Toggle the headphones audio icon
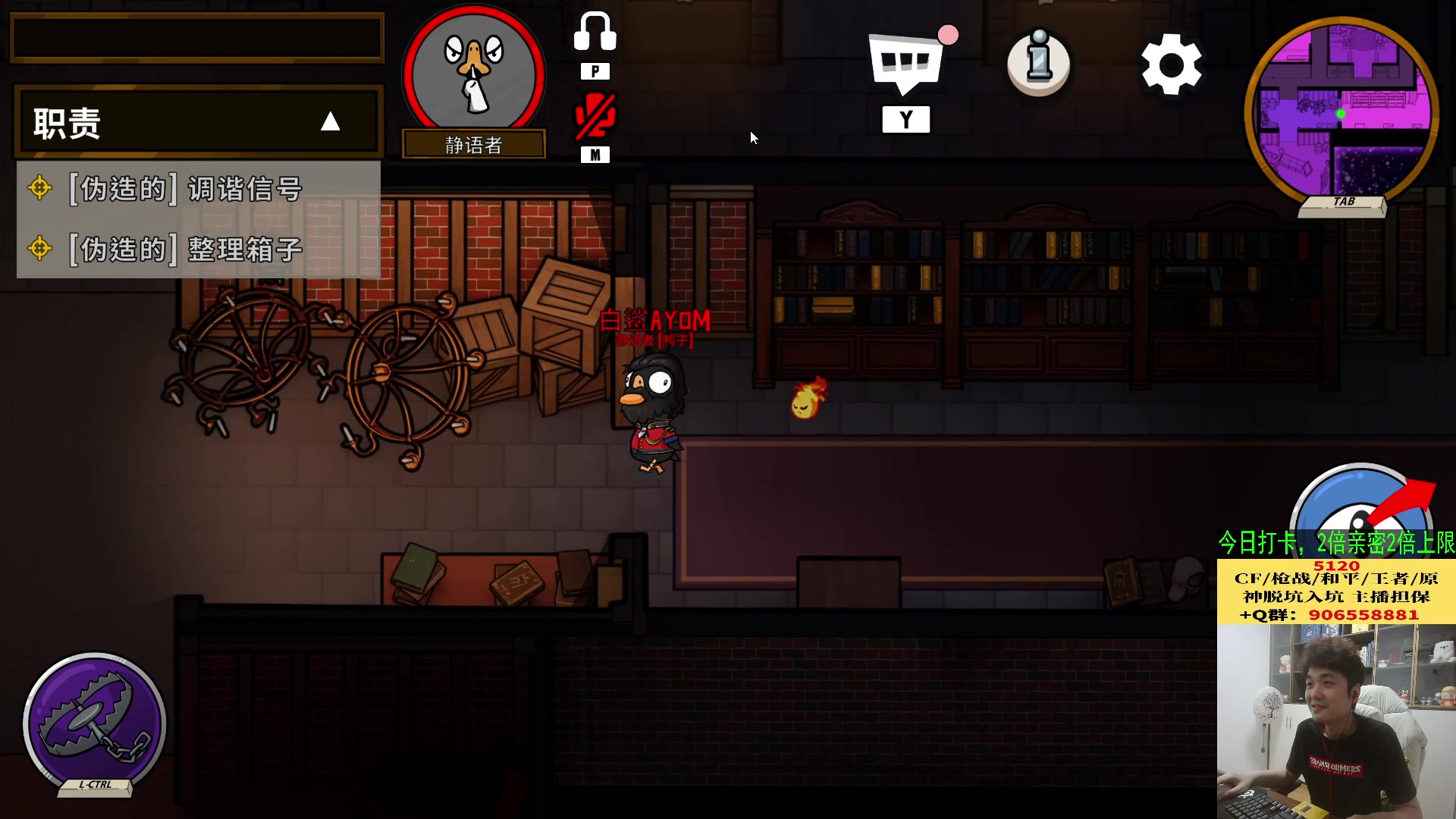Screen dimensions: 1456x819 (x=595, y=32)
